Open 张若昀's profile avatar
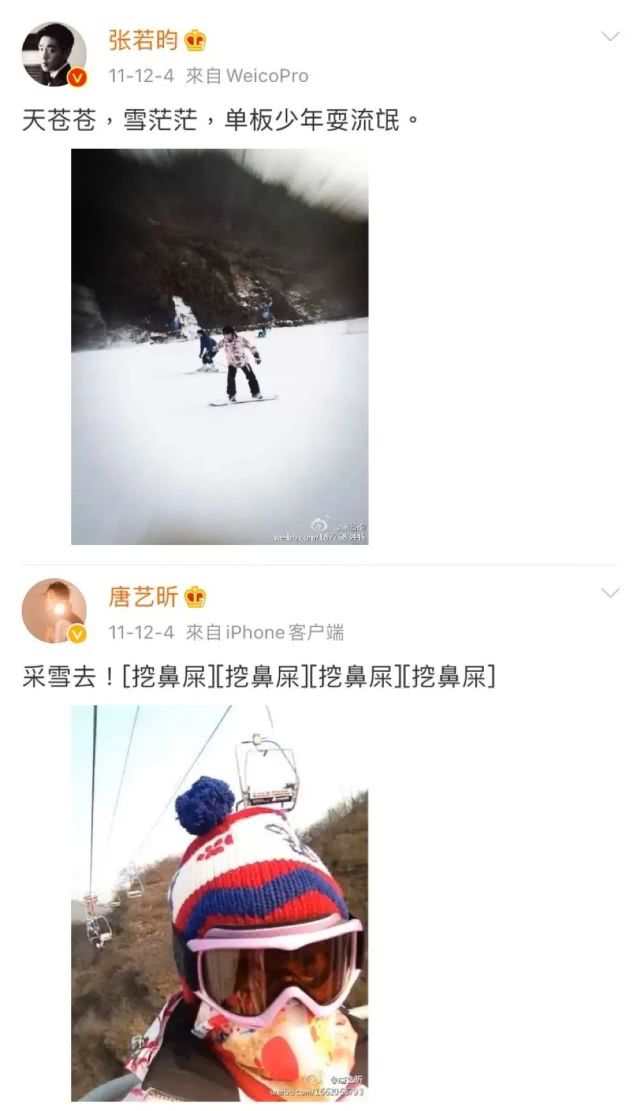 54,55
